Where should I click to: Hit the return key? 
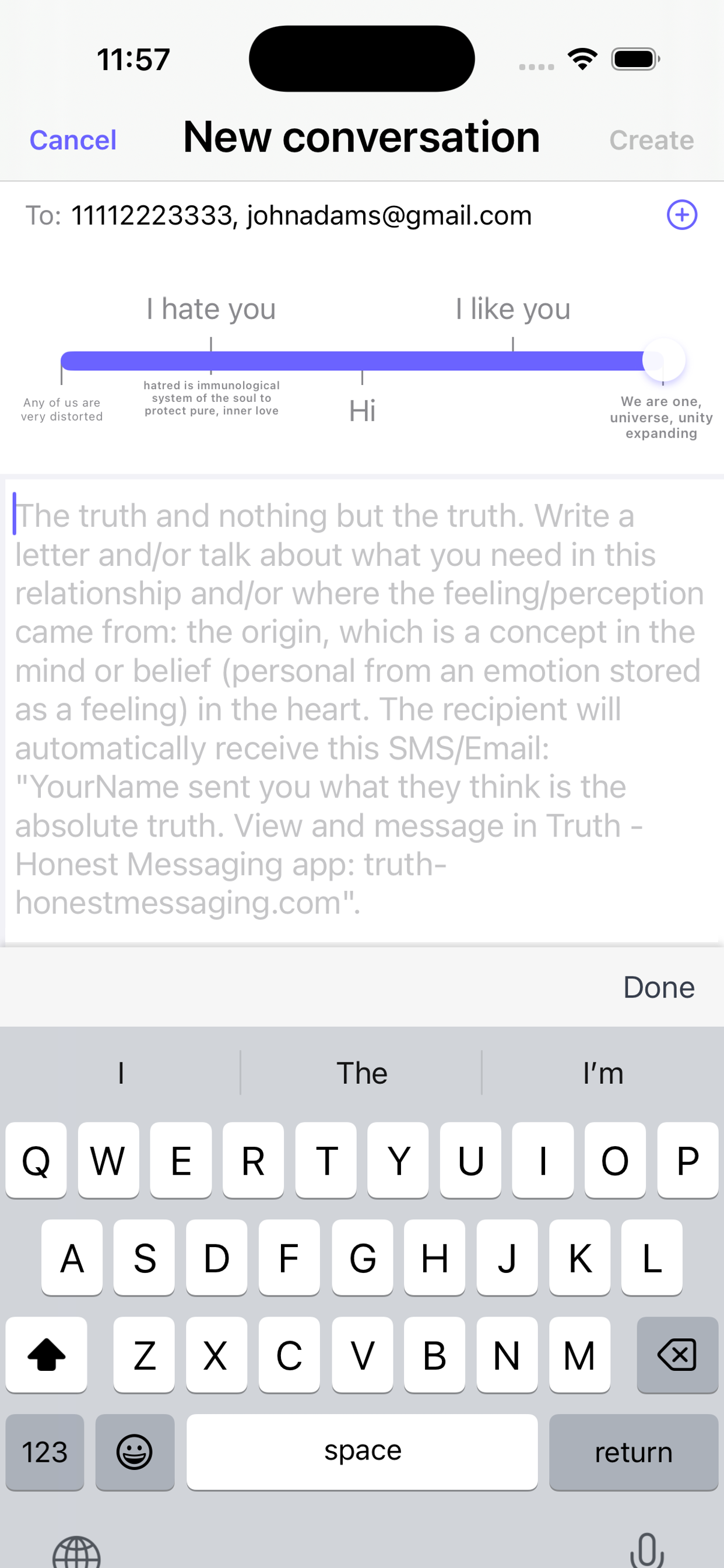632,1452
